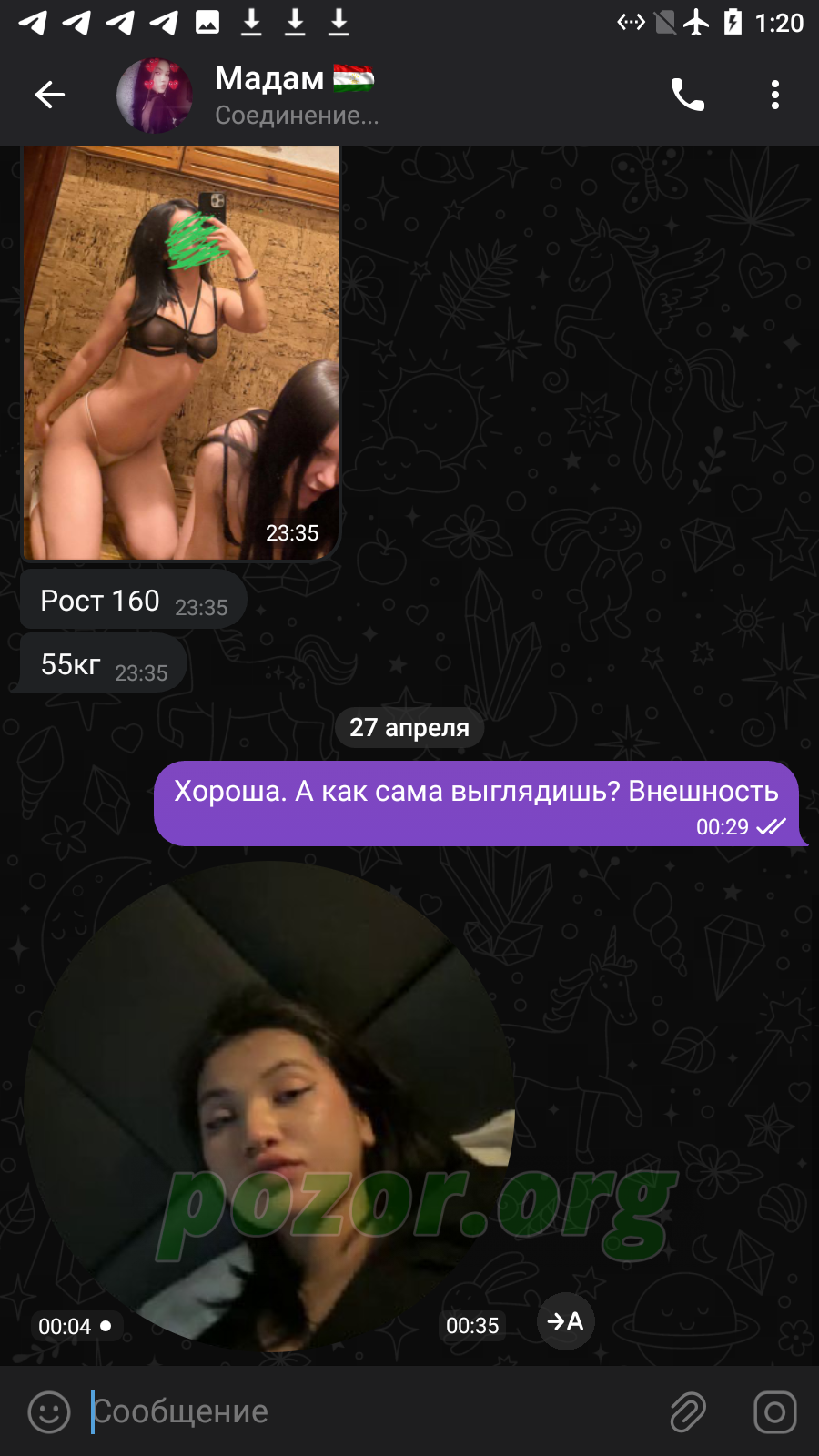Start a voice call with Мадам
Image resolution: width=819 pixels, height=1456 pixels.
[687, 95]
